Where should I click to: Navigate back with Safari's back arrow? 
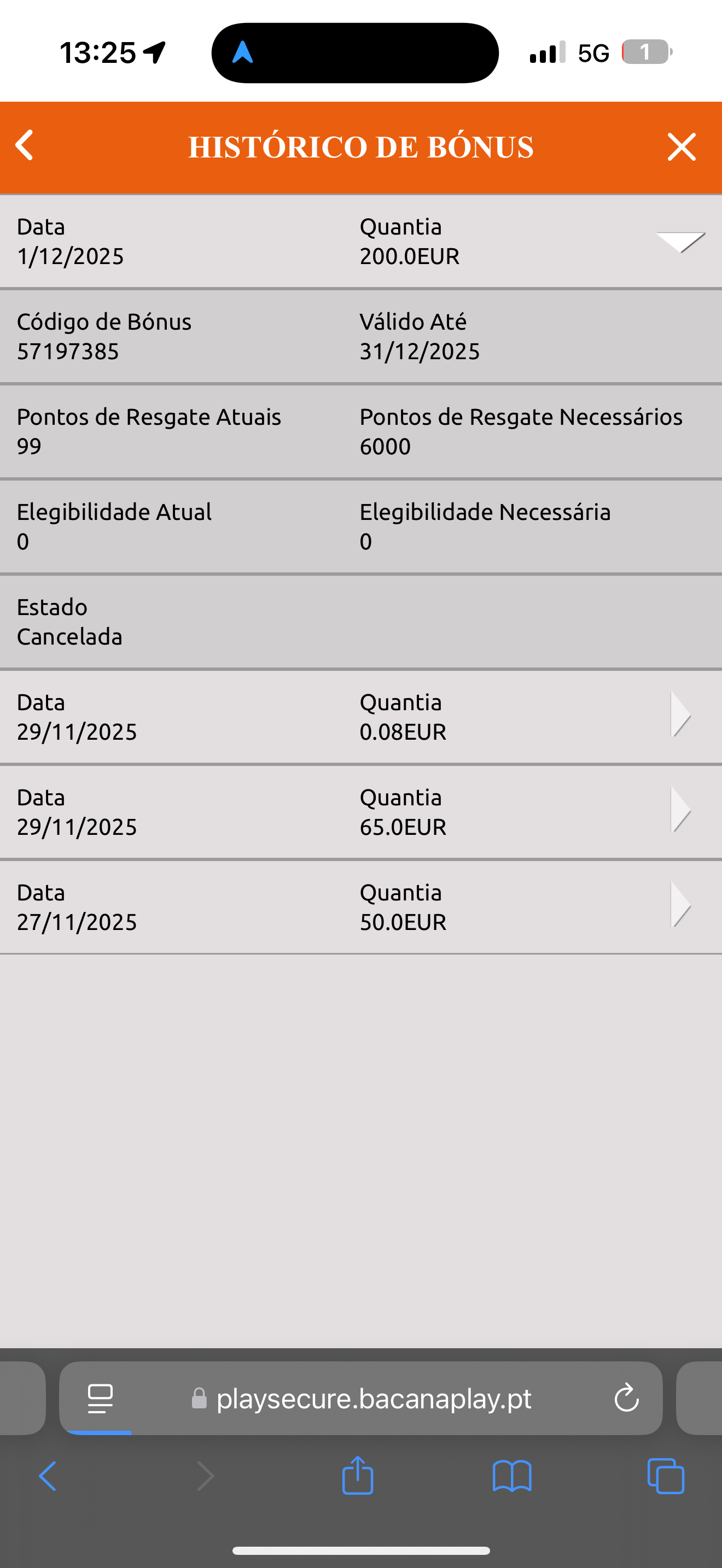click(49, 1476)
